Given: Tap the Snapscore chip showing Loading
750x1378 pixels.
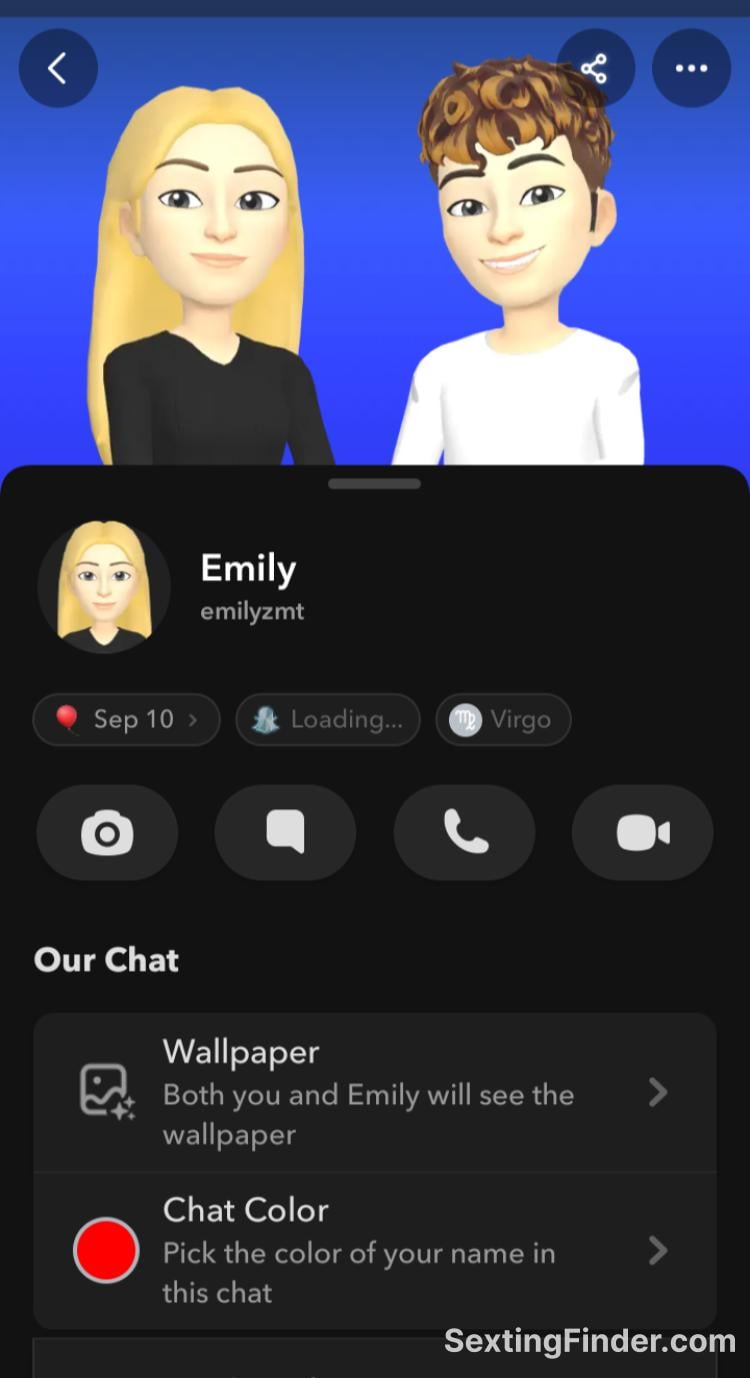Looking at the screenshot, I should click(328, 719).
